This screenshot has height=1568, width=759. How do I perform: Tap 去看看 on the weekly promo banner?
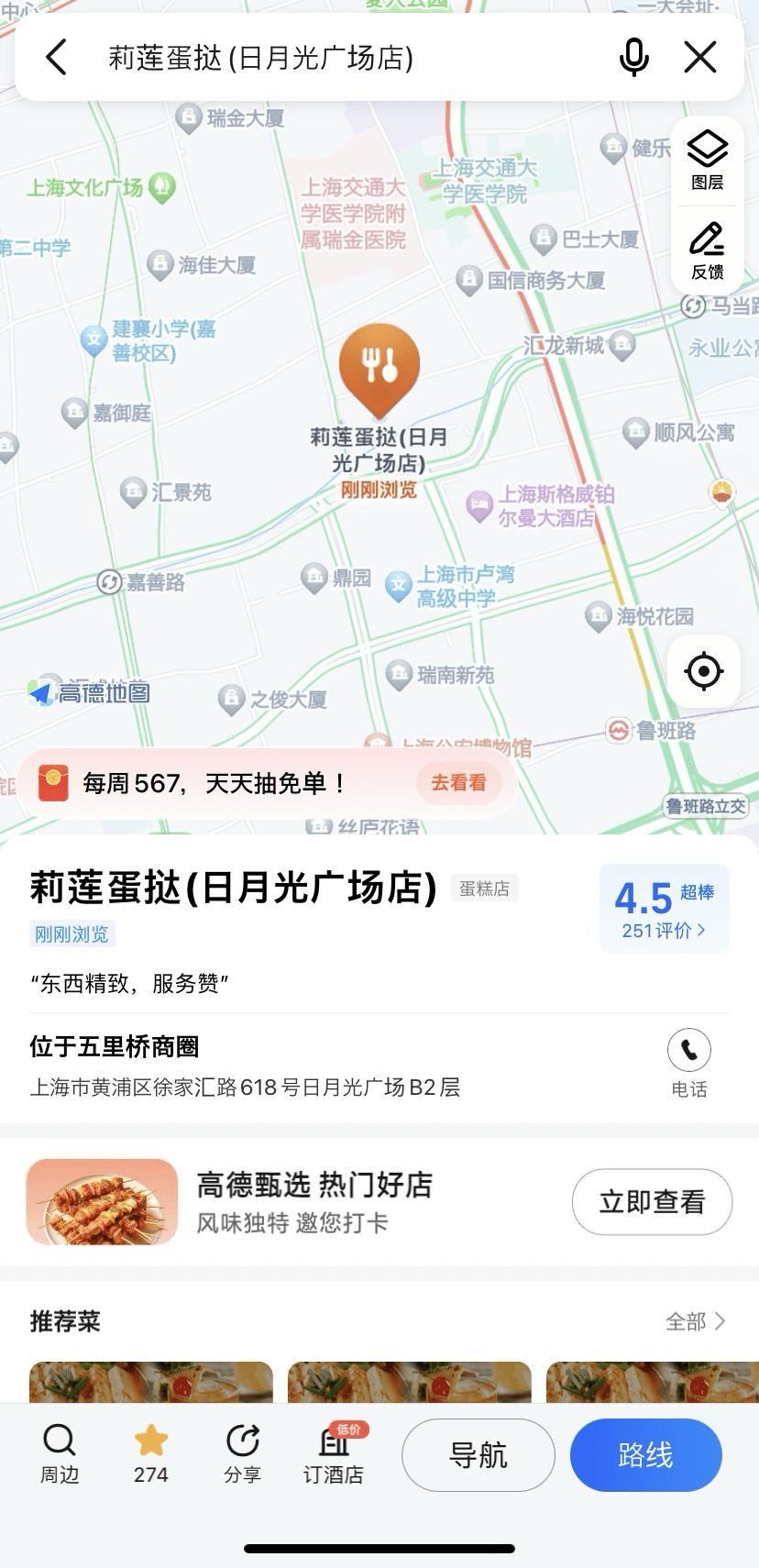458,783
